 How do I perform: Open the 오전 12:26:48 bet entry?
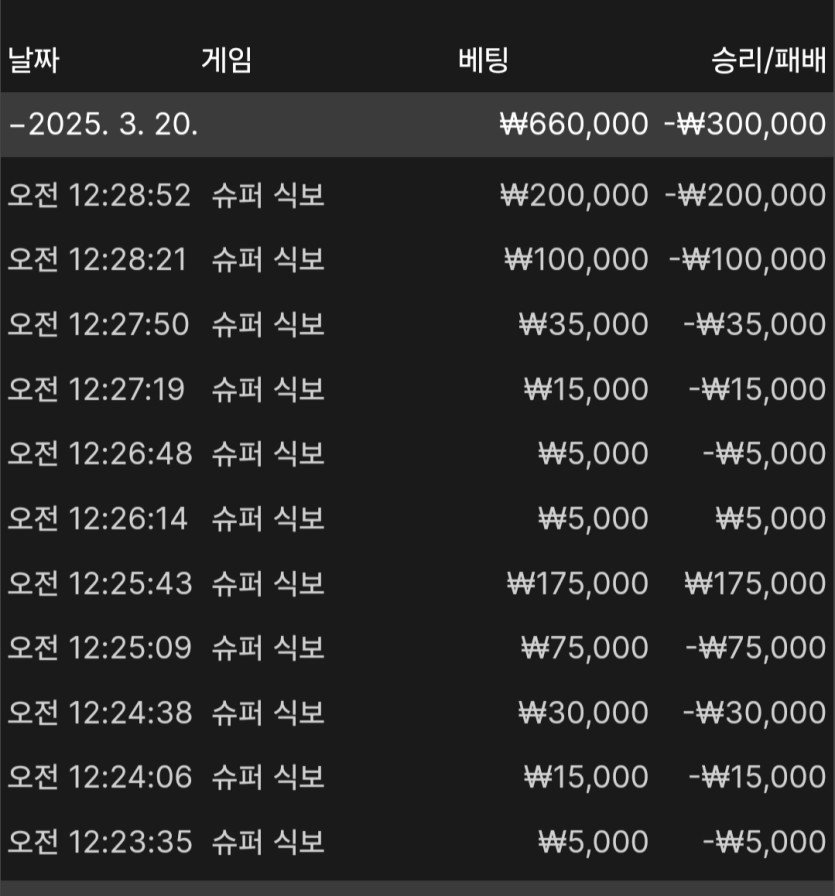(416, 454)
